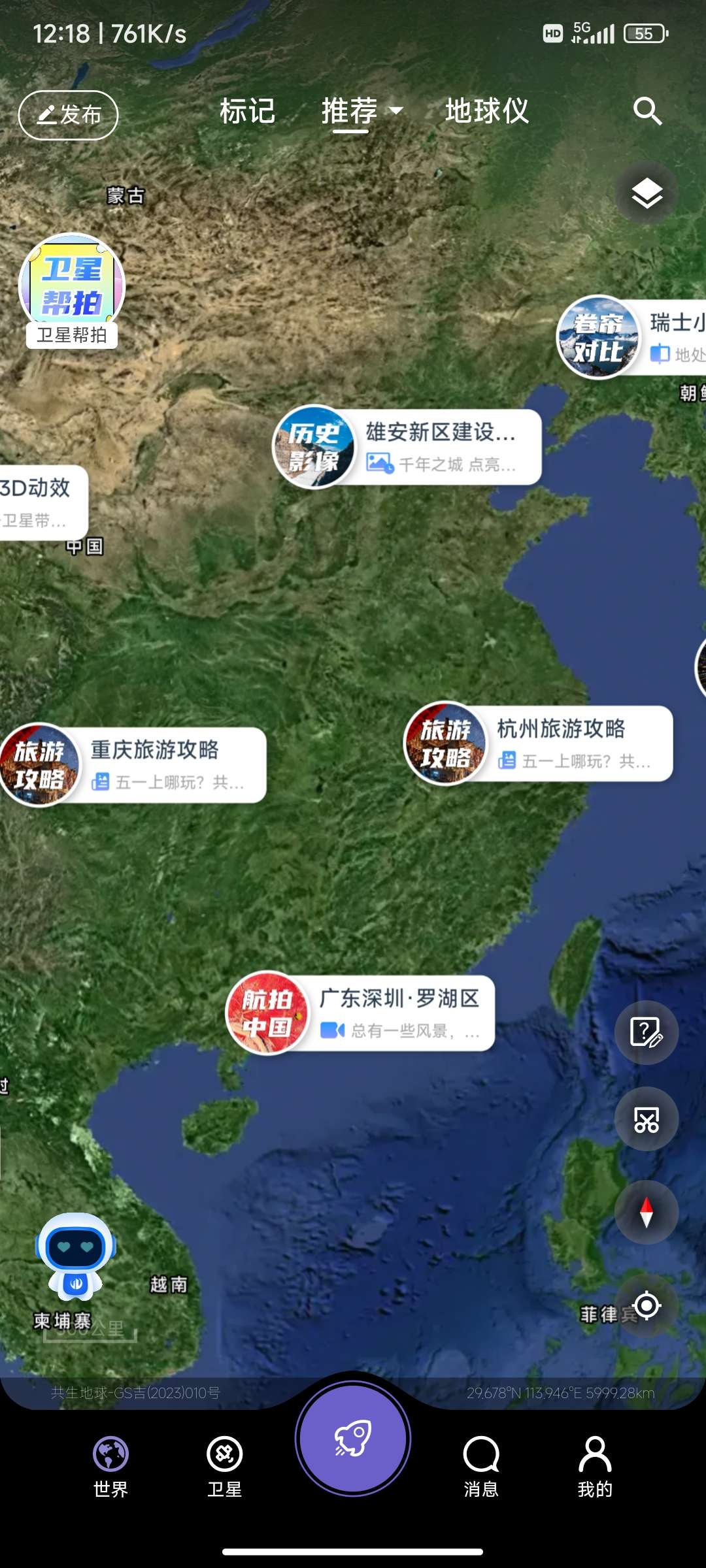Reset orientation with the compass button

pyautogui.click(x=647, y=1212)
